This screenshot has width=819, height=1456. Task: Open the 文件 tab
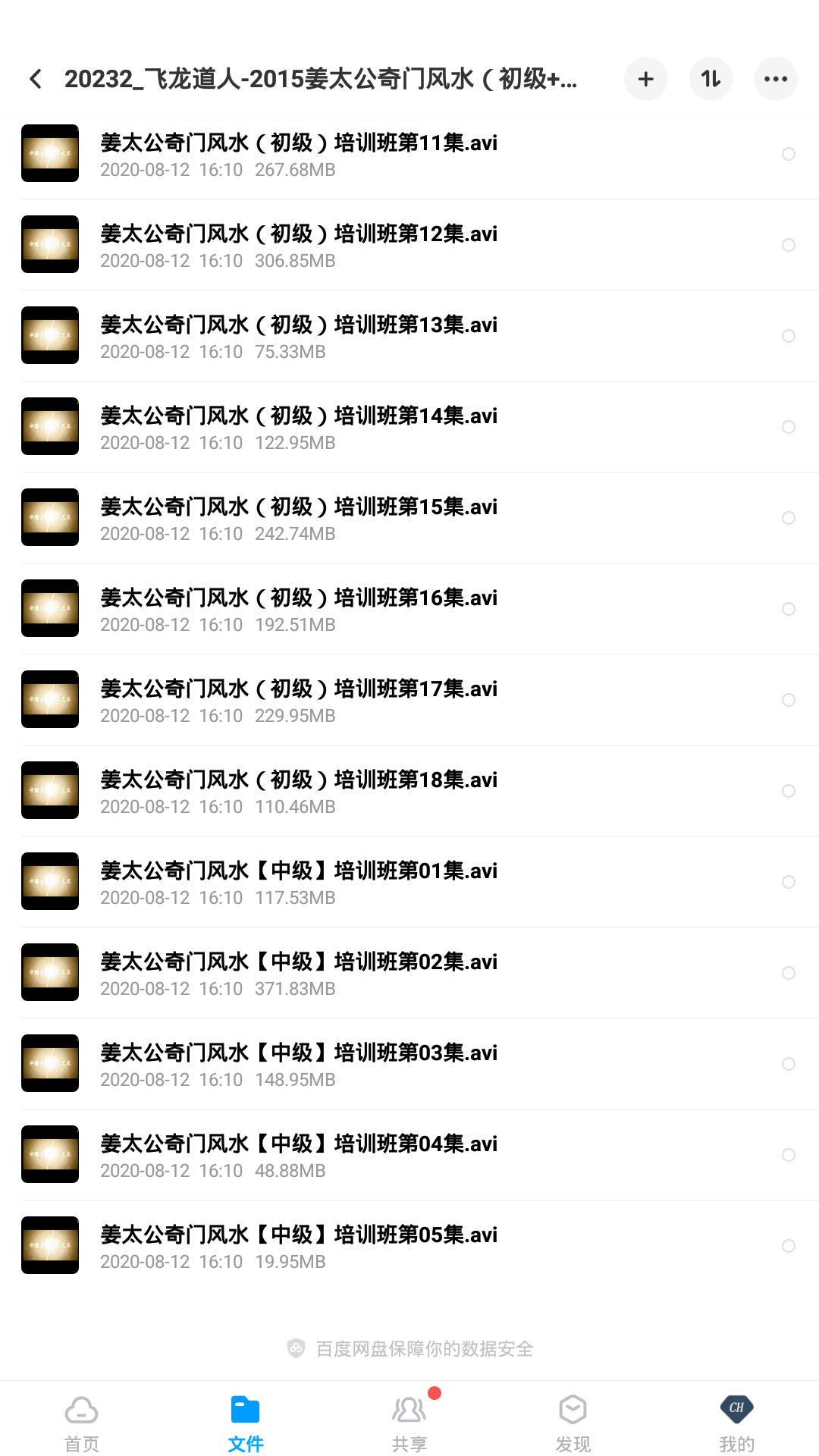pyautogui.click(x=246, y=1423)
